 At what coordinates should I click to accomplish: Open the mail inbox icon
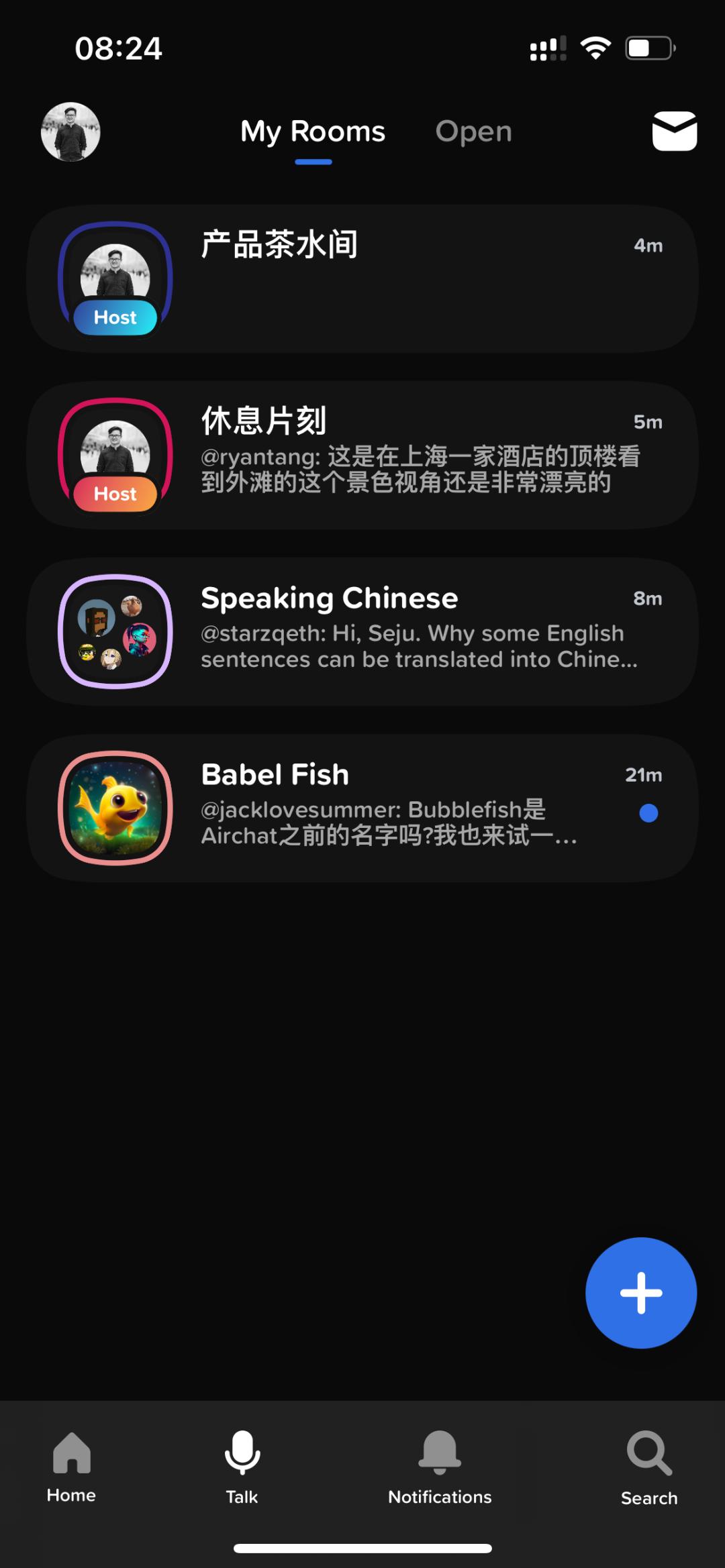coord(674,132)
